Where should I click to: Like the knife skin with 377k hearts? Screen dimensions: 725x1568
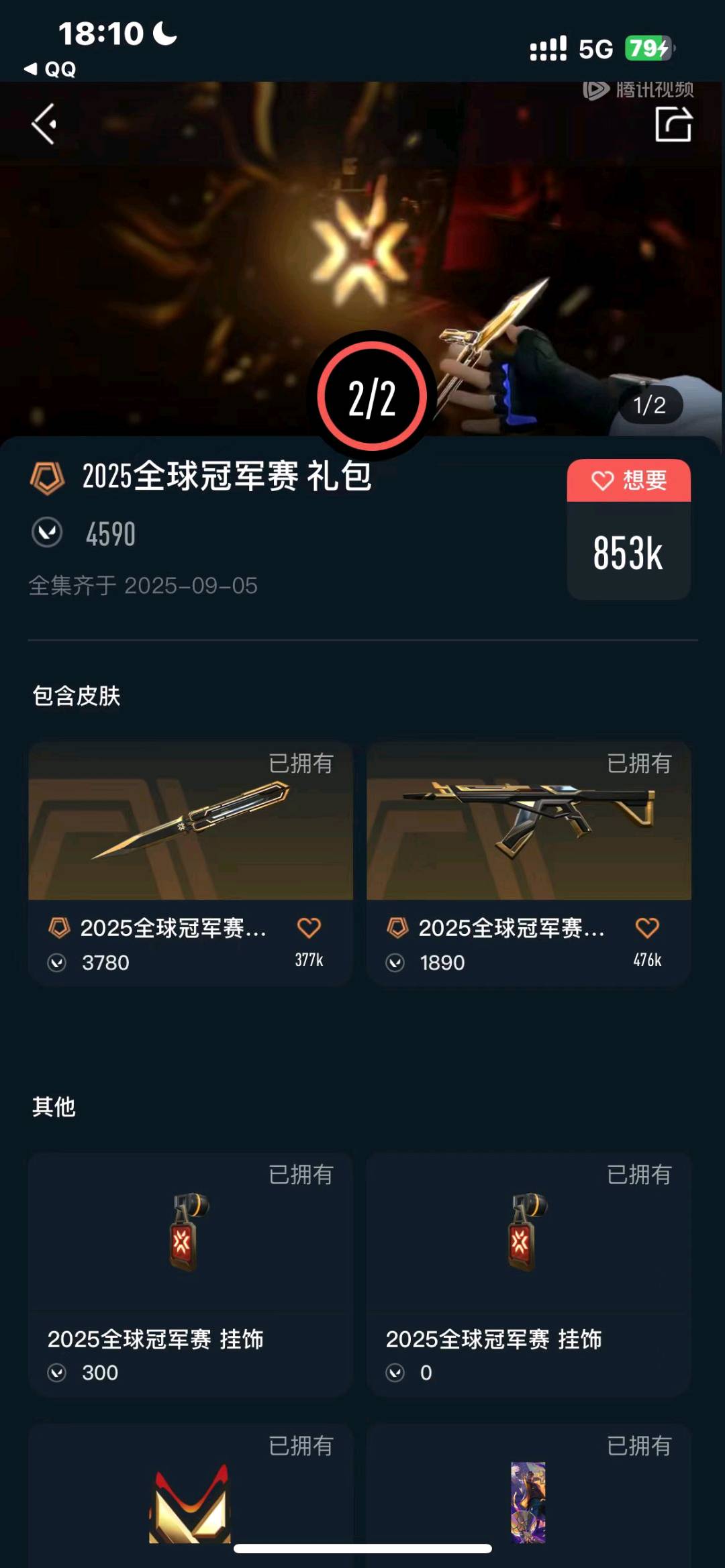(x=309, y=929)
